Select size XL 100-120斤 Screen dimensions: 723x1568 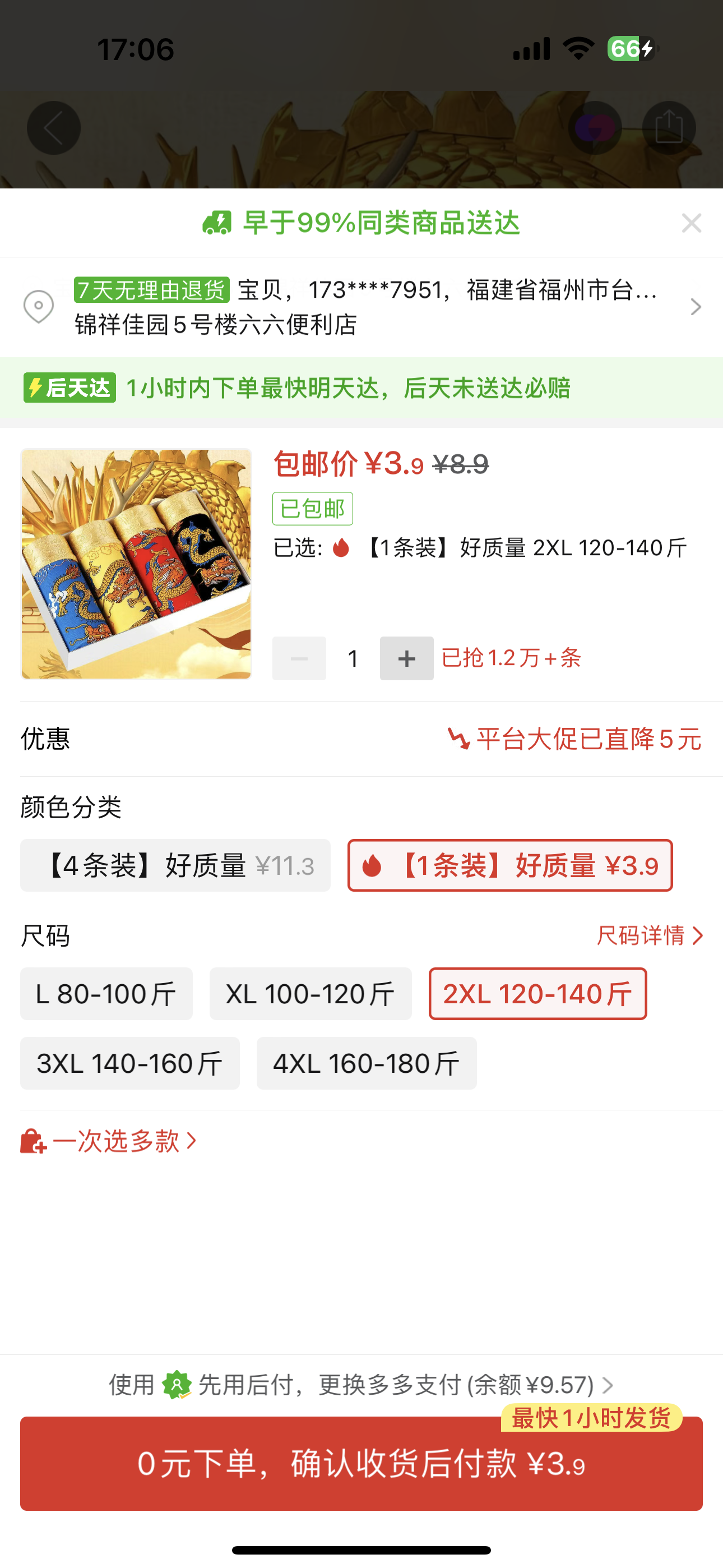click(x=310, y=994)
